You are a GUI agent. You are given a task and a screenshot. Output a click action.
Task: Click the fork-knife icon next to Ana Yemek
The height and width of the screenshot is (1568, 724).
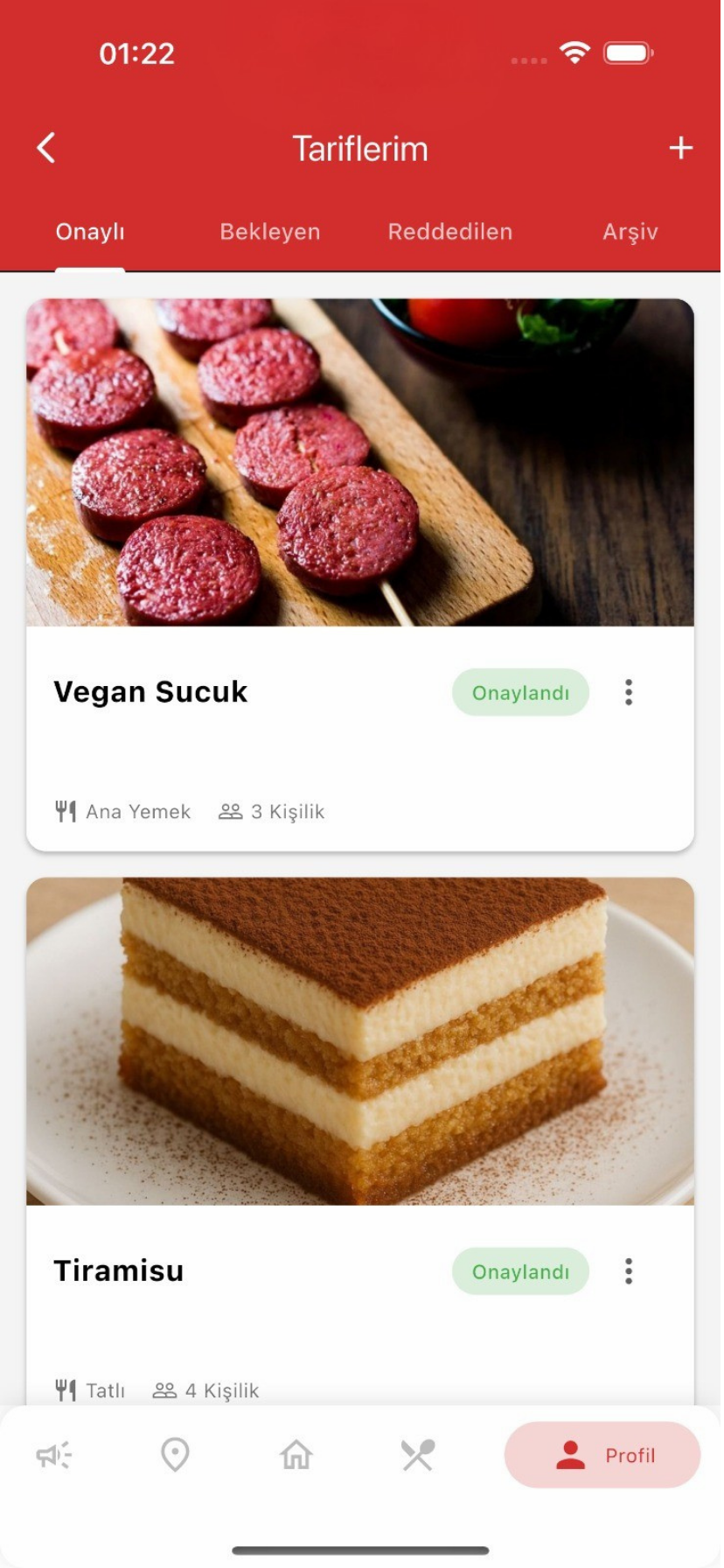click(x=66, y=811)
